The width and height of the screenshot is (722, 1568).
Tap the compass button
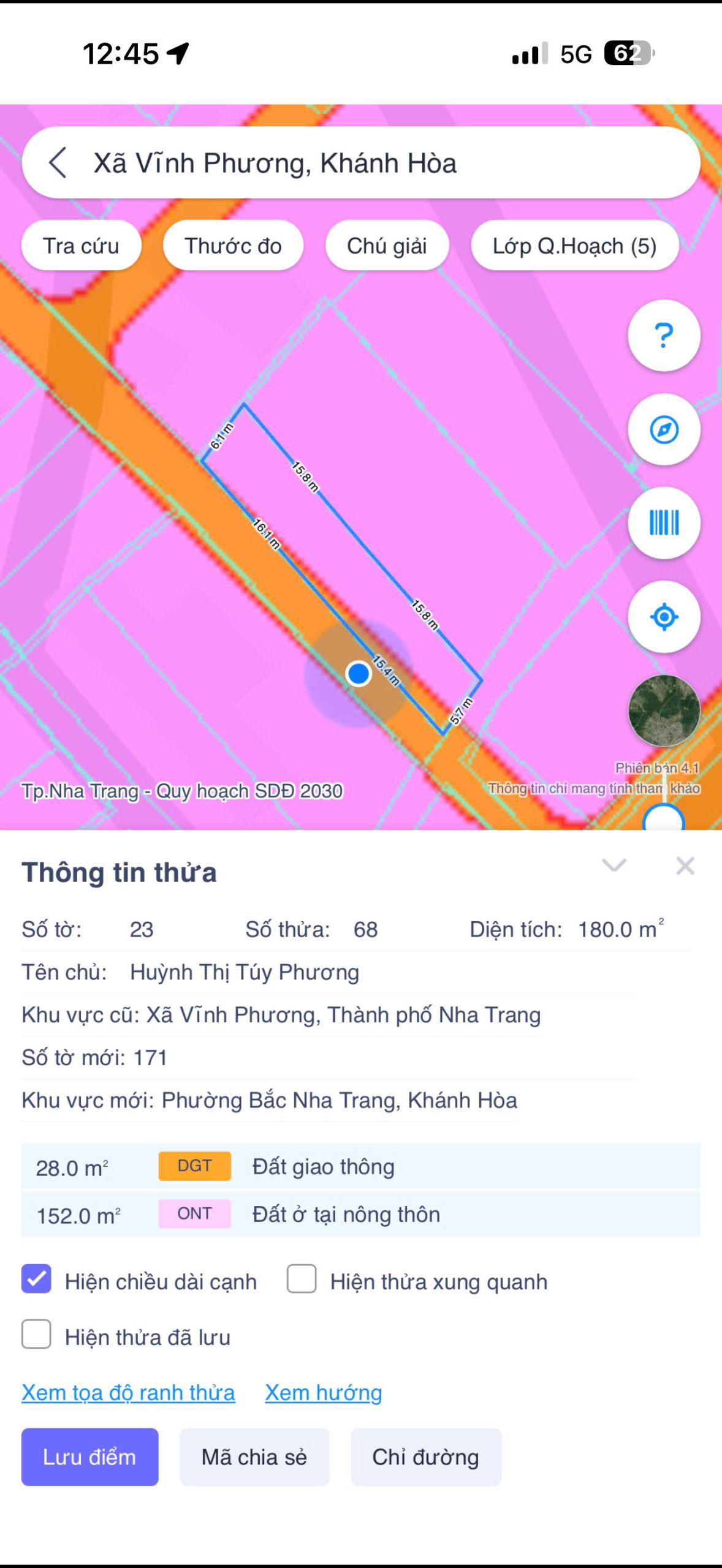coord(664,429)
